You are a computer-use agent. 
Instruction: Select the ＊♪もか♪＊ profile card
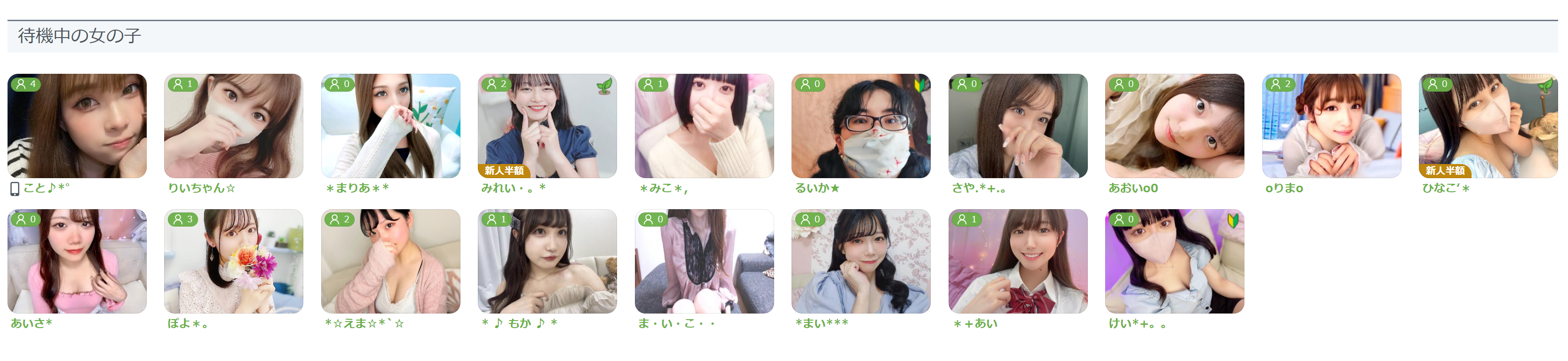pyautogui.click(x=547, y=261)
